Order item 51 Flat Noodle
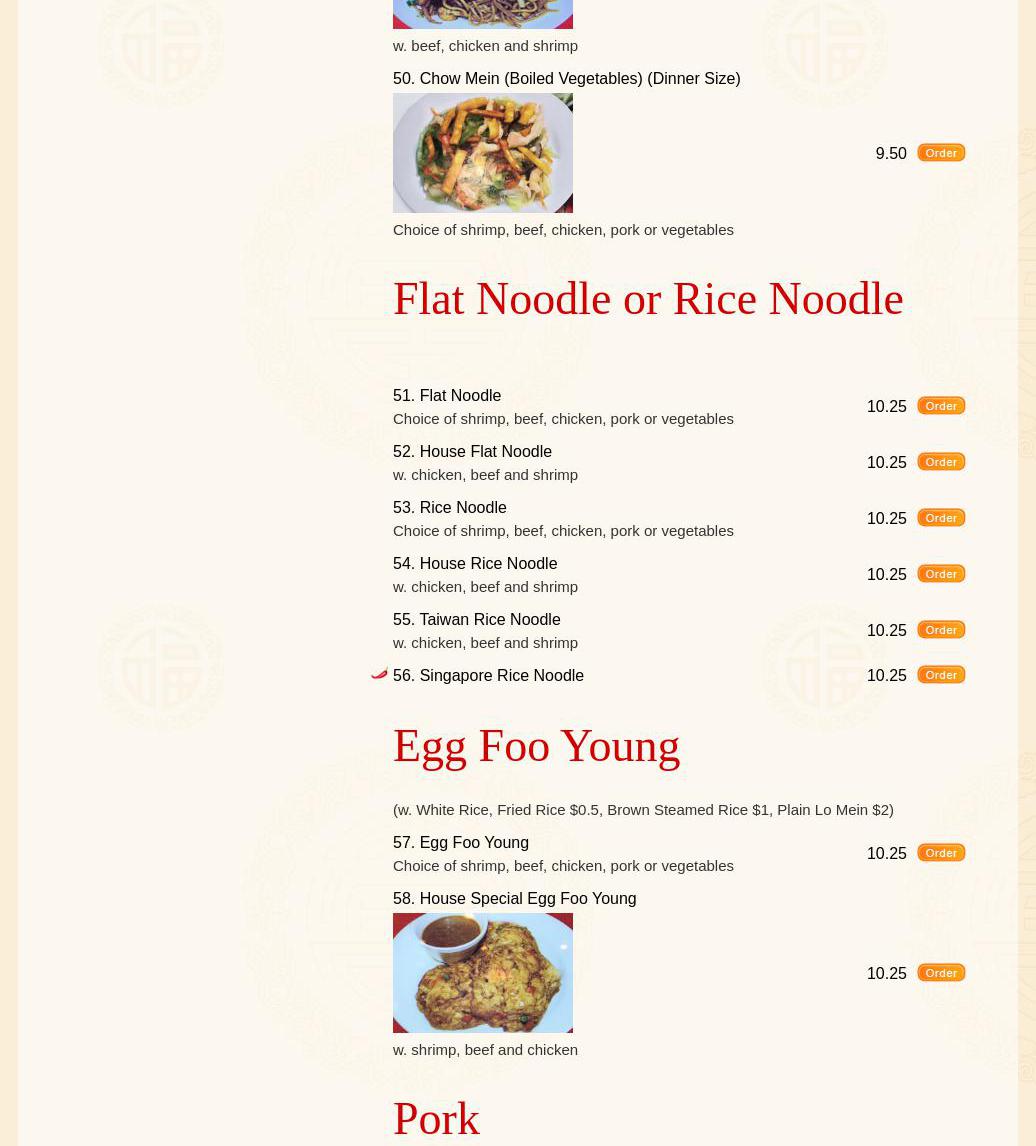 941,406
